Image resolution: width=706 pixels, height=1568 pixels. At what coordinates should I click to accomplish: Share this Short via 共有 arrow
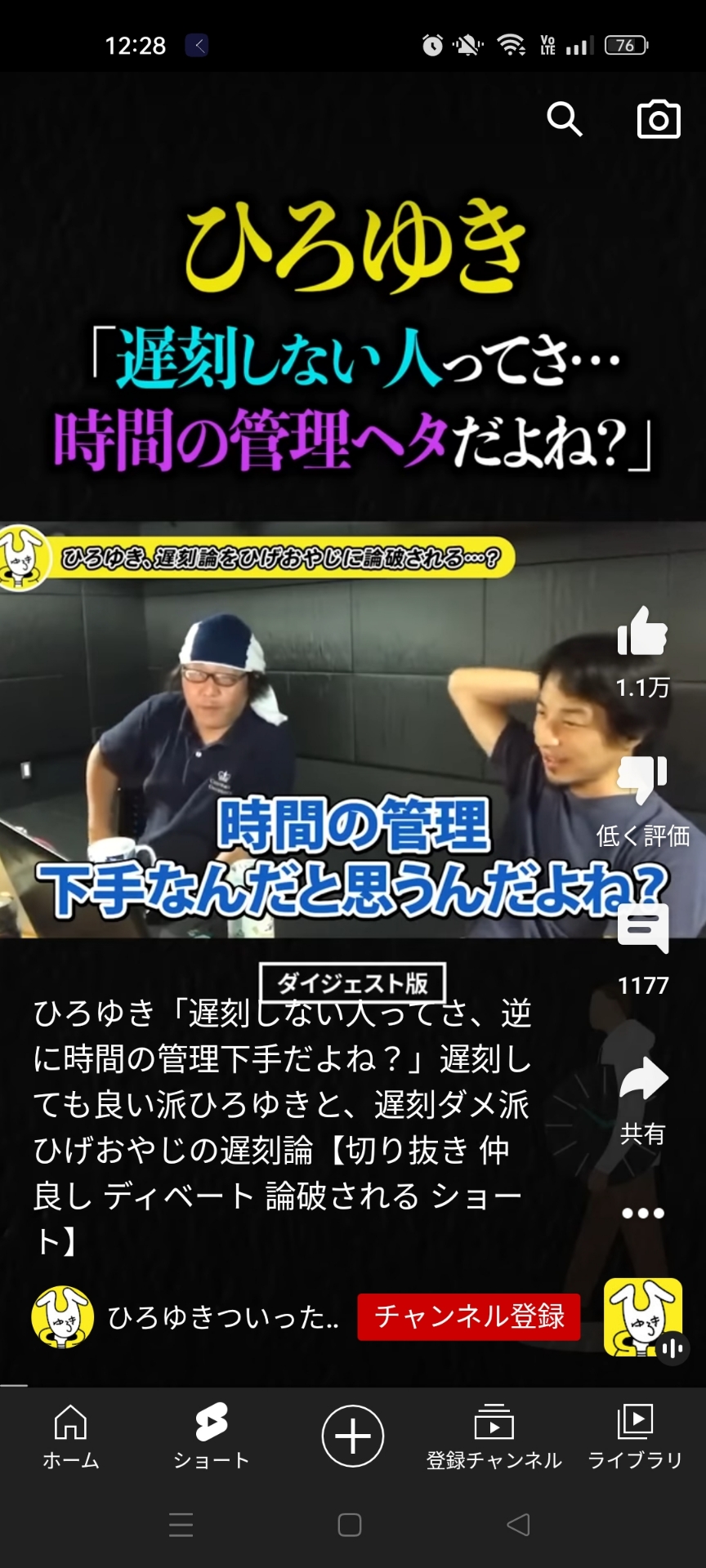pos(643,1079)
